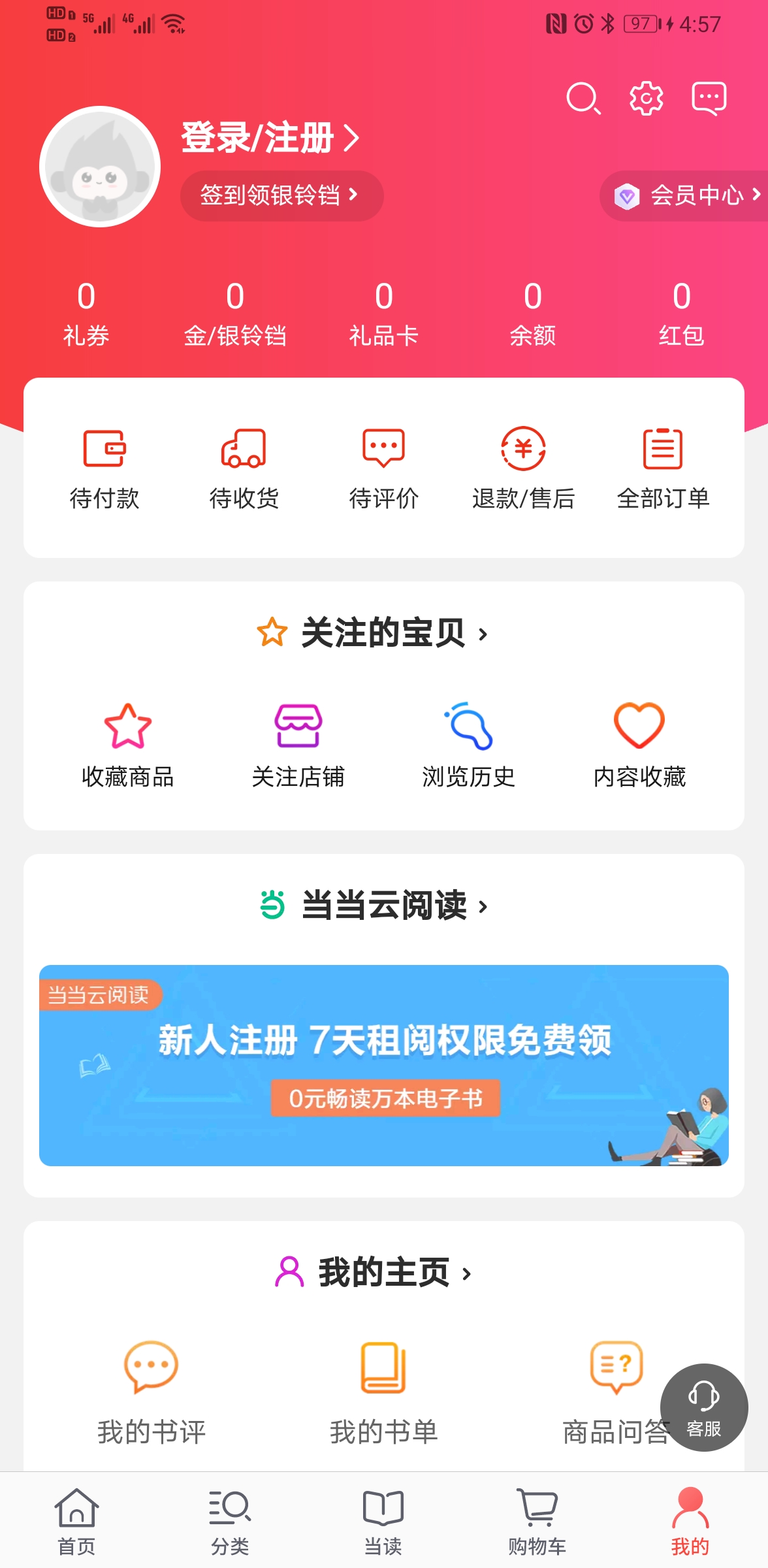Open 会员中心 member center
Viewport: 768px width, 1568px height.
coord(686,195)
